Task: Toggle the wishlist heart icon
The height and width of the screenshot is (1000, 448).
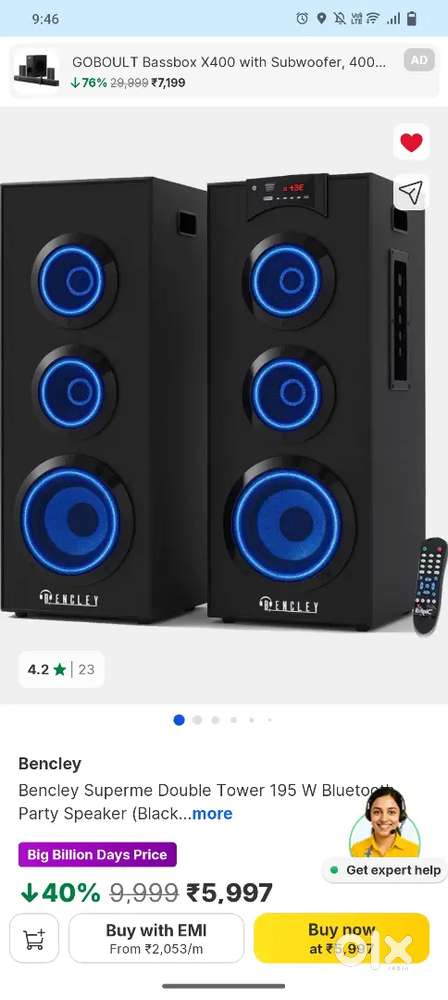Action: click(x=411, y=142)
